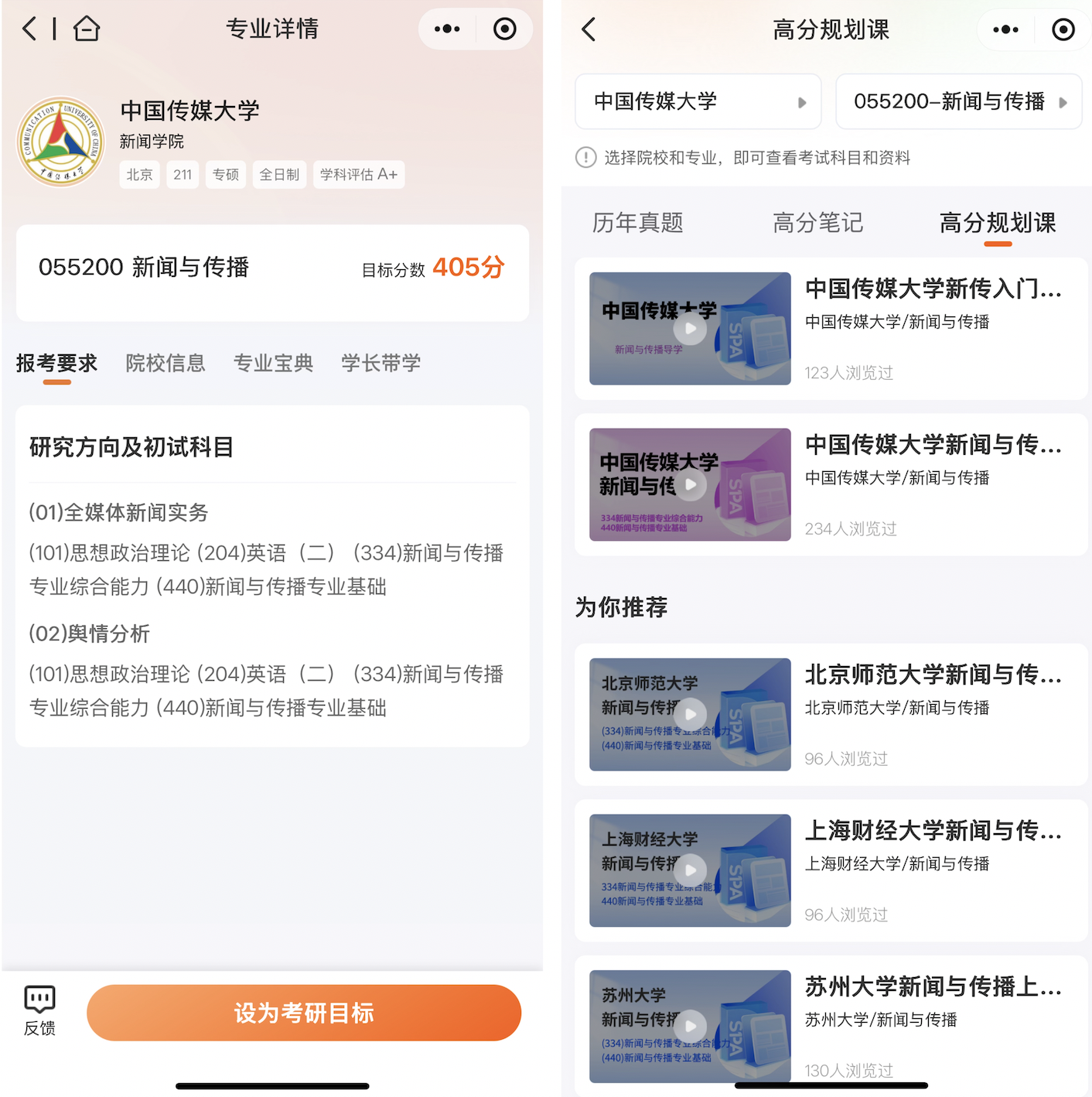Select the 高分规划课 tab
The image size is (1092, 1097).
[x=997, y=223]
